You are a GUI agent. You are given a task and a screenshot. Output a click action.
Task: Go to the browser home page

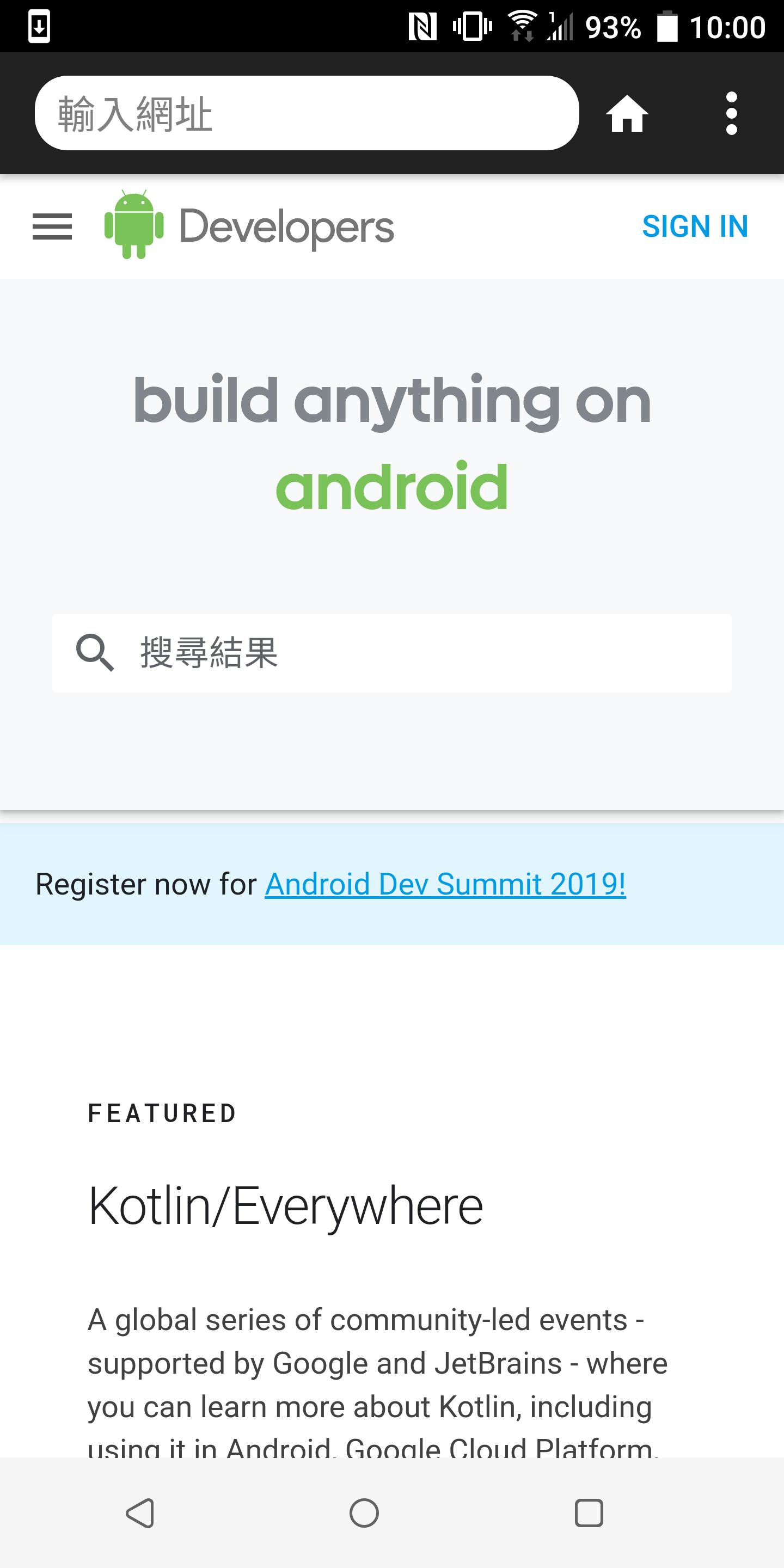point(626,114)
